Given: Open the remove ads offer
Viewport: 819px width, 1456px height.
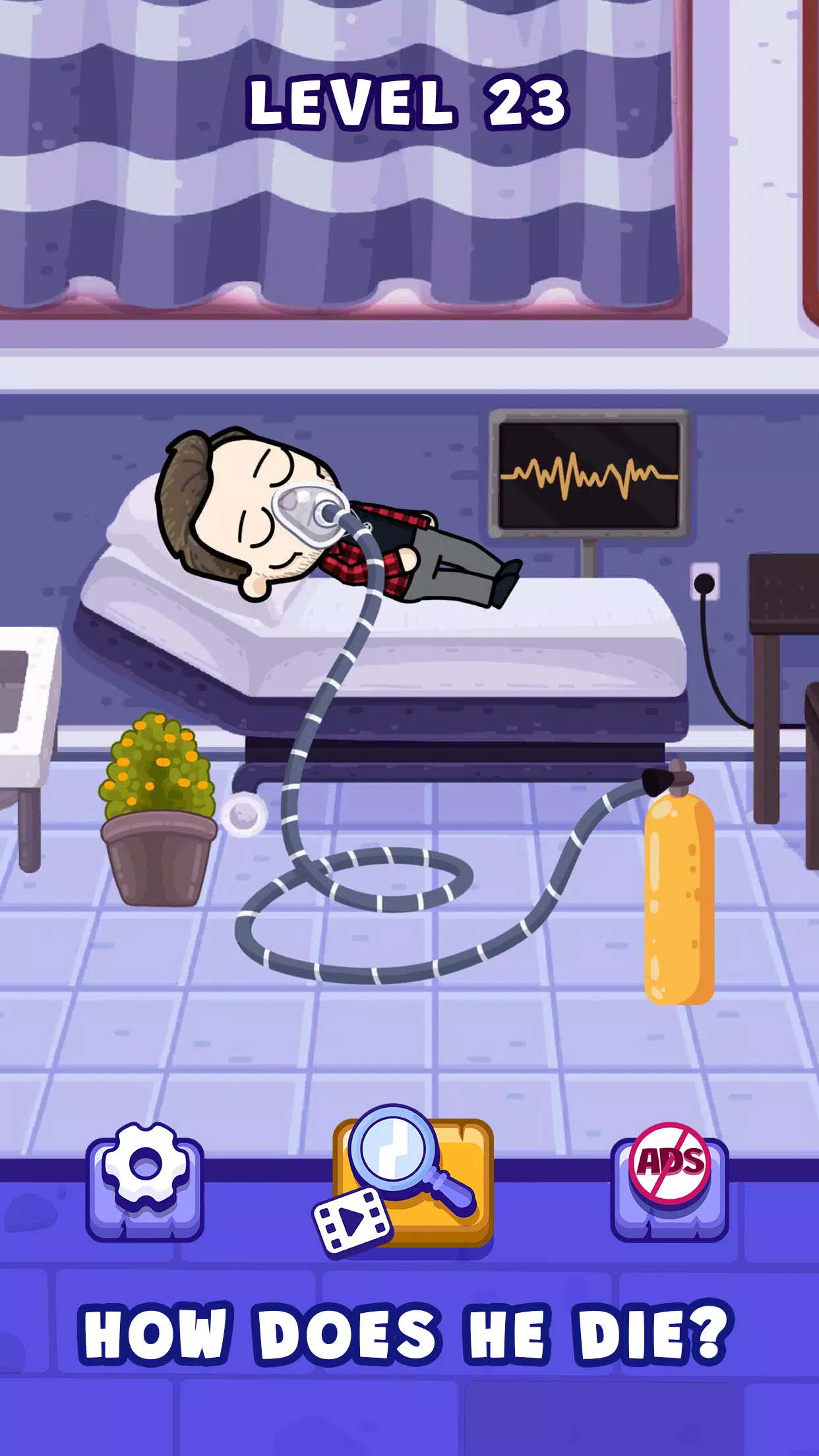Looking at the screenshot, I should pyautogui.click(x=669, y=1180).
